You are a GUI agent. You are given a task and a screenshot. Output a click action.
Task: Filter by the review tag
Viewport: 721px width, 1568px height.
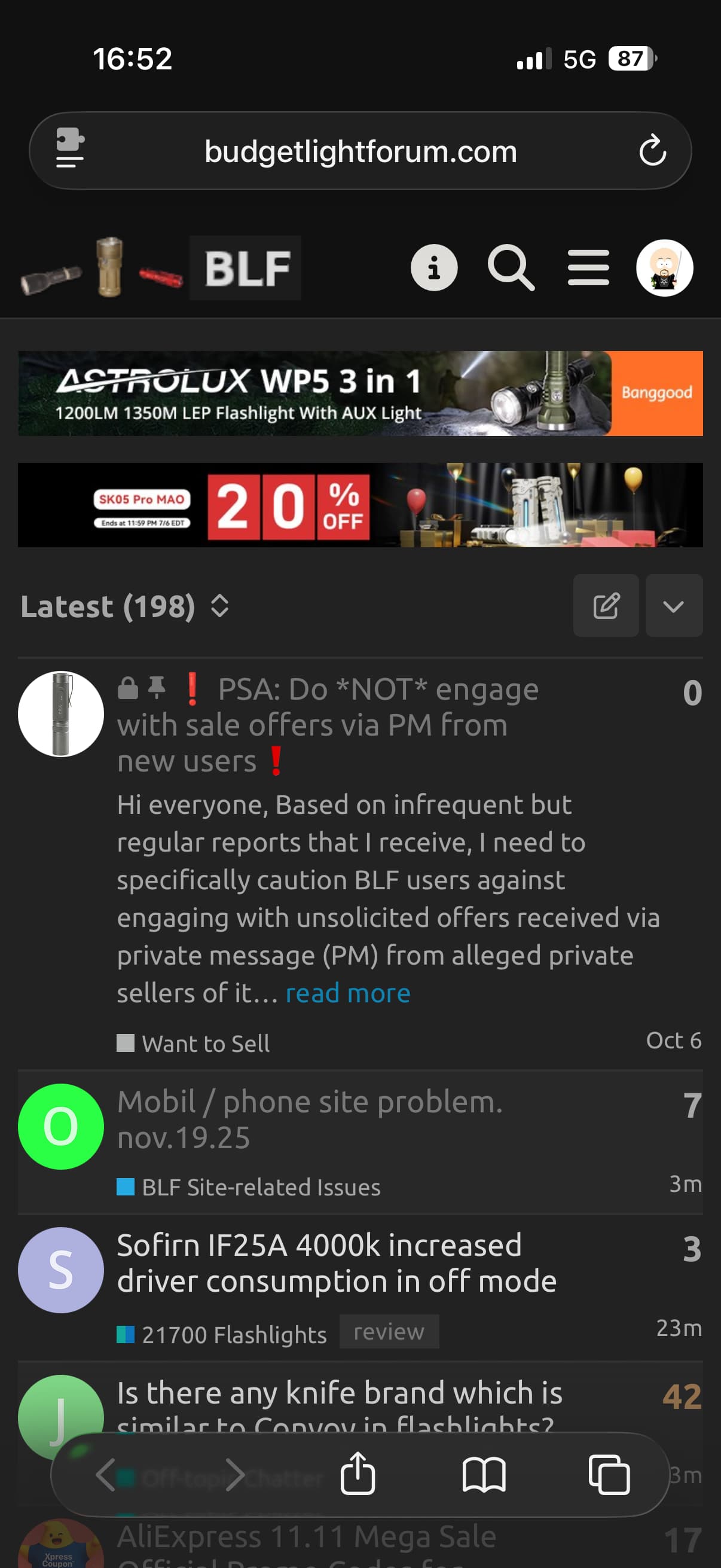(389, 1332)
